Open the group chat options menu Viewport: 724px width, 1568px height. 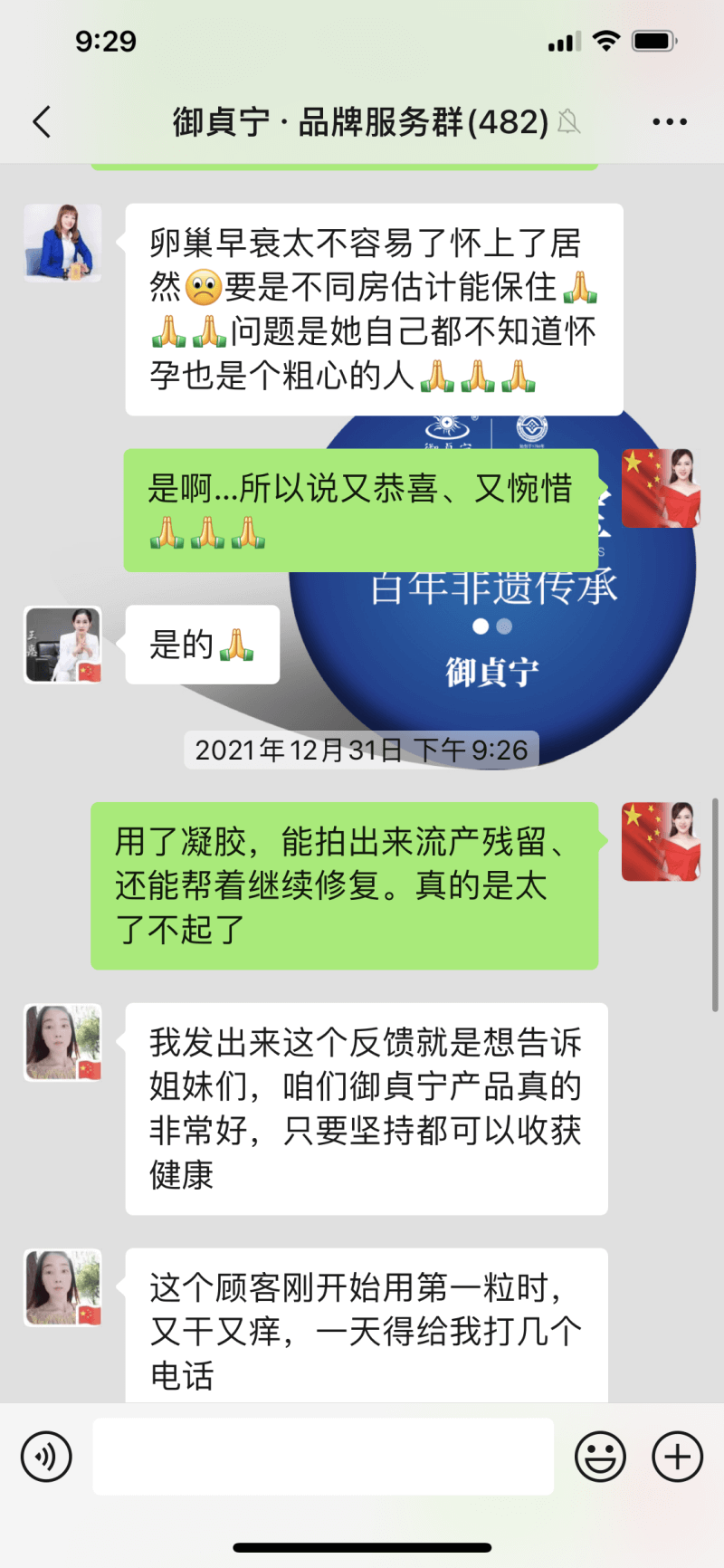point(670,121)
